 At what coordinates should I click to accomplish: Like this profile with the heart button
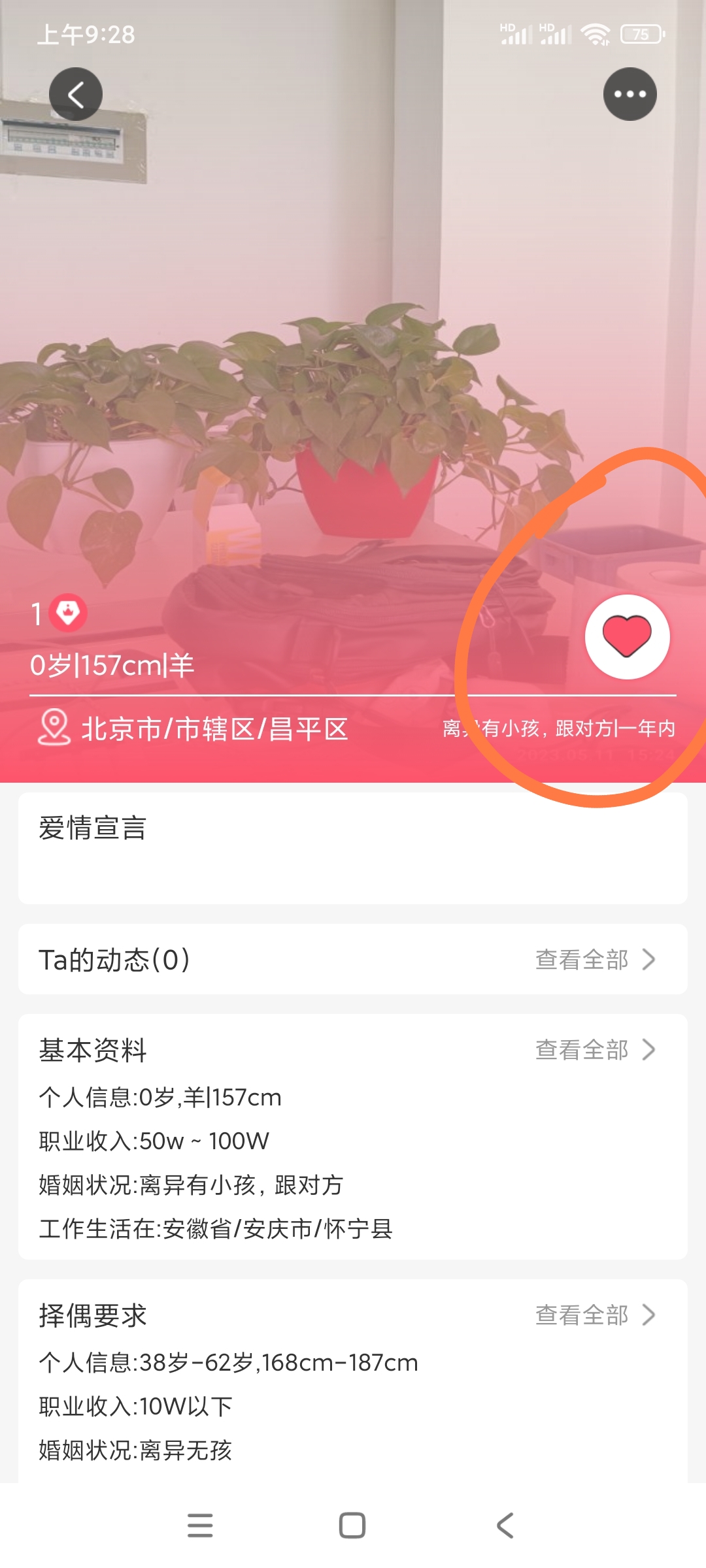click(x=627, y=637)
